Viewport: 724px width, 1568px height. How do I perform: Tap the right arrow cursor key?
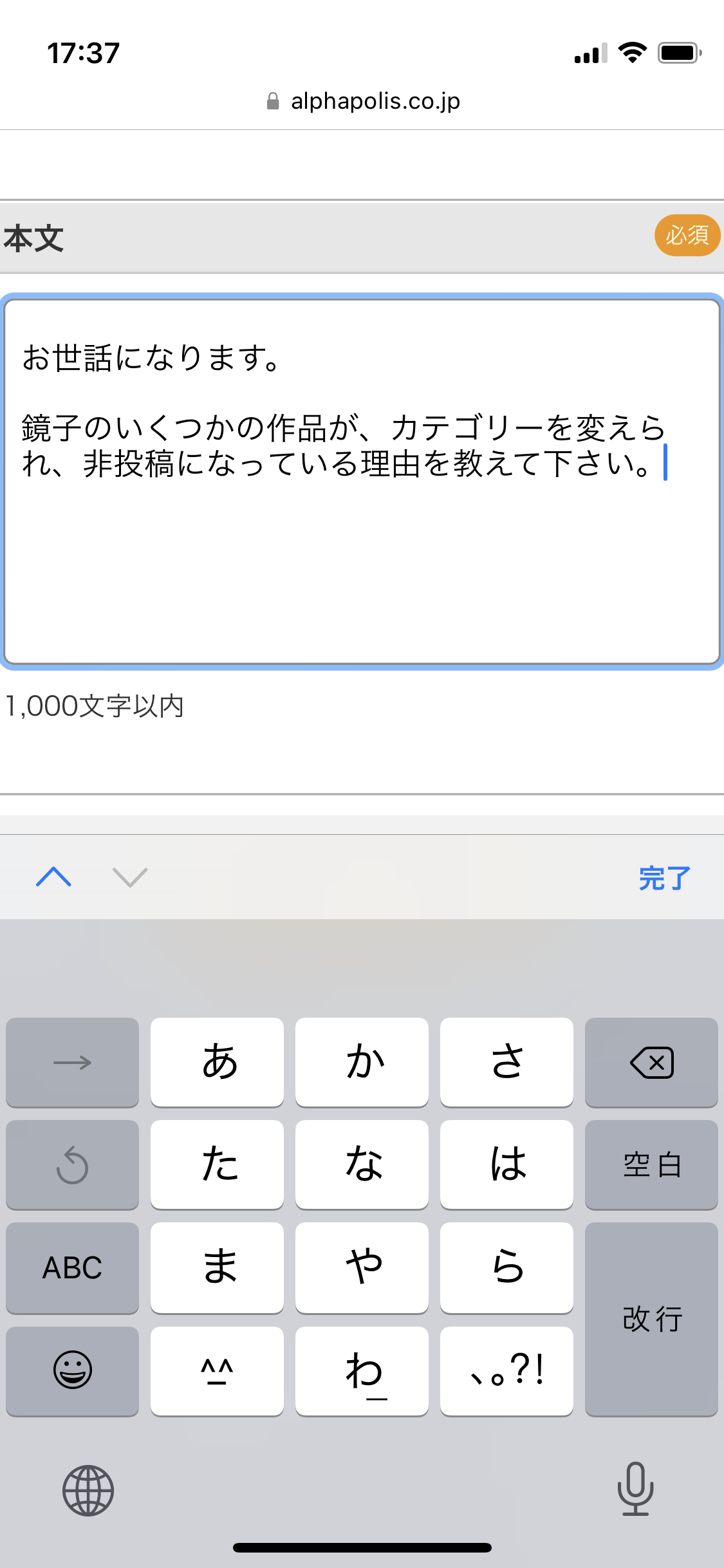[x=72, y=1062]
